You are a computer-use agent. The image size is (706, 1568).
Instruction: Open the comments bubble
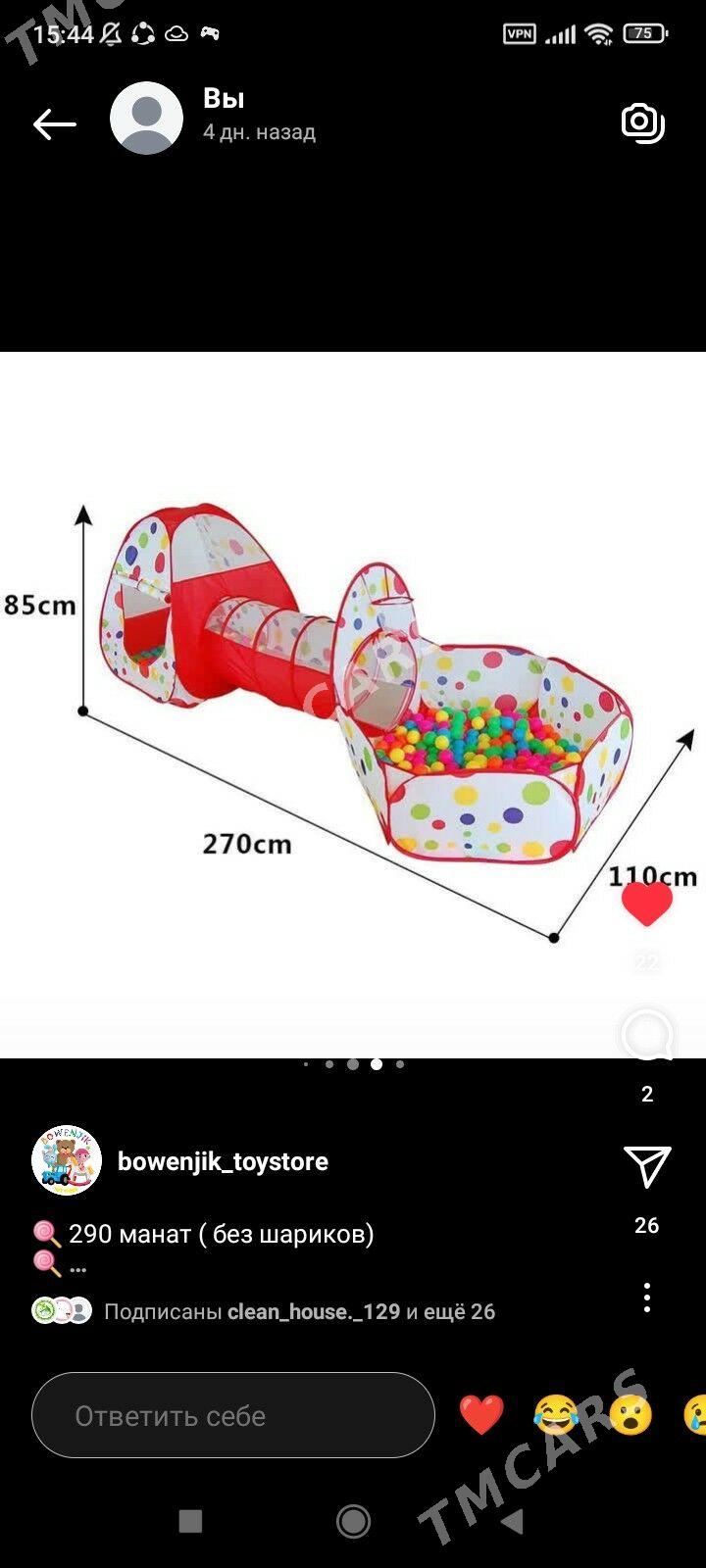[x=646, y=1035]
